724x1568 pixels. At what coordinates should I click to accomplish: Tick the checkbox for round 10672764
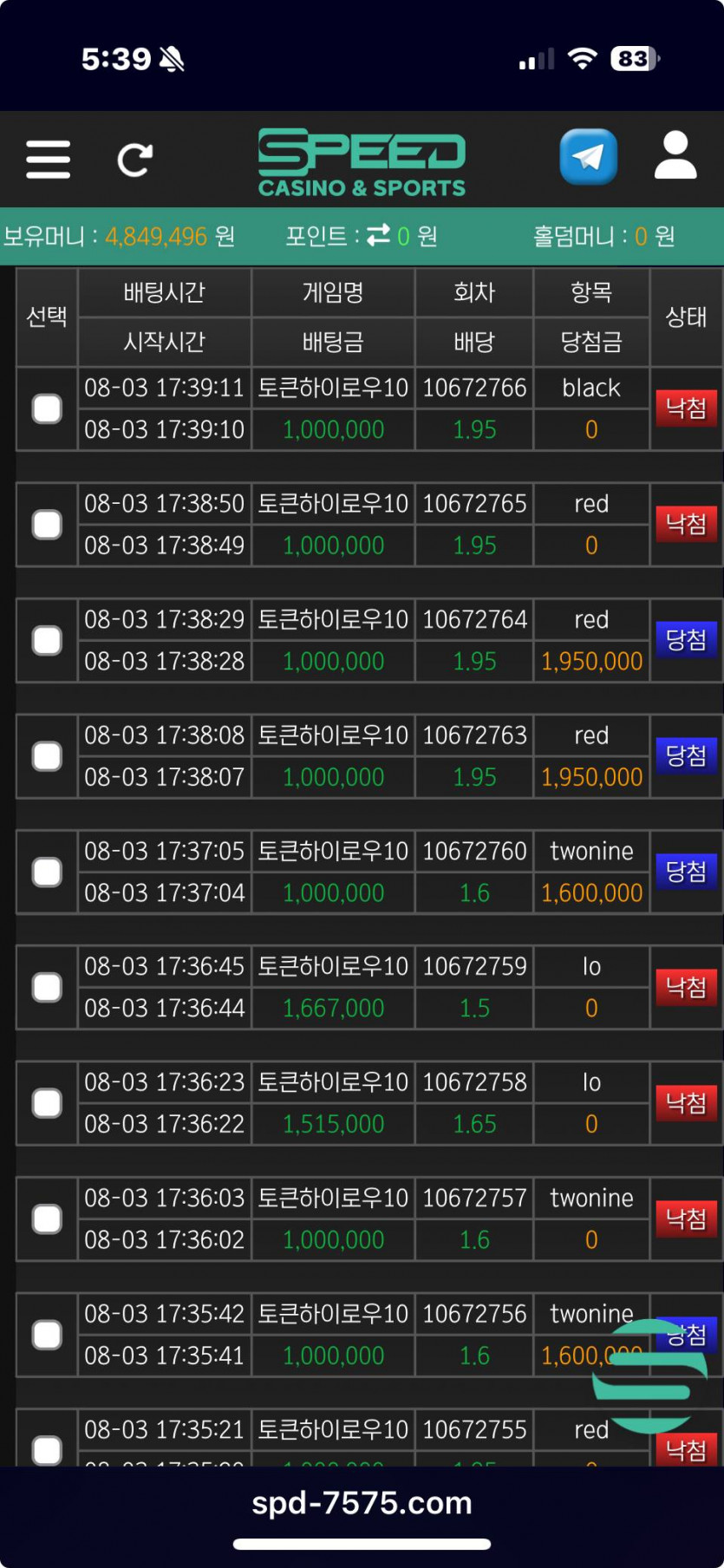[47, 640]
